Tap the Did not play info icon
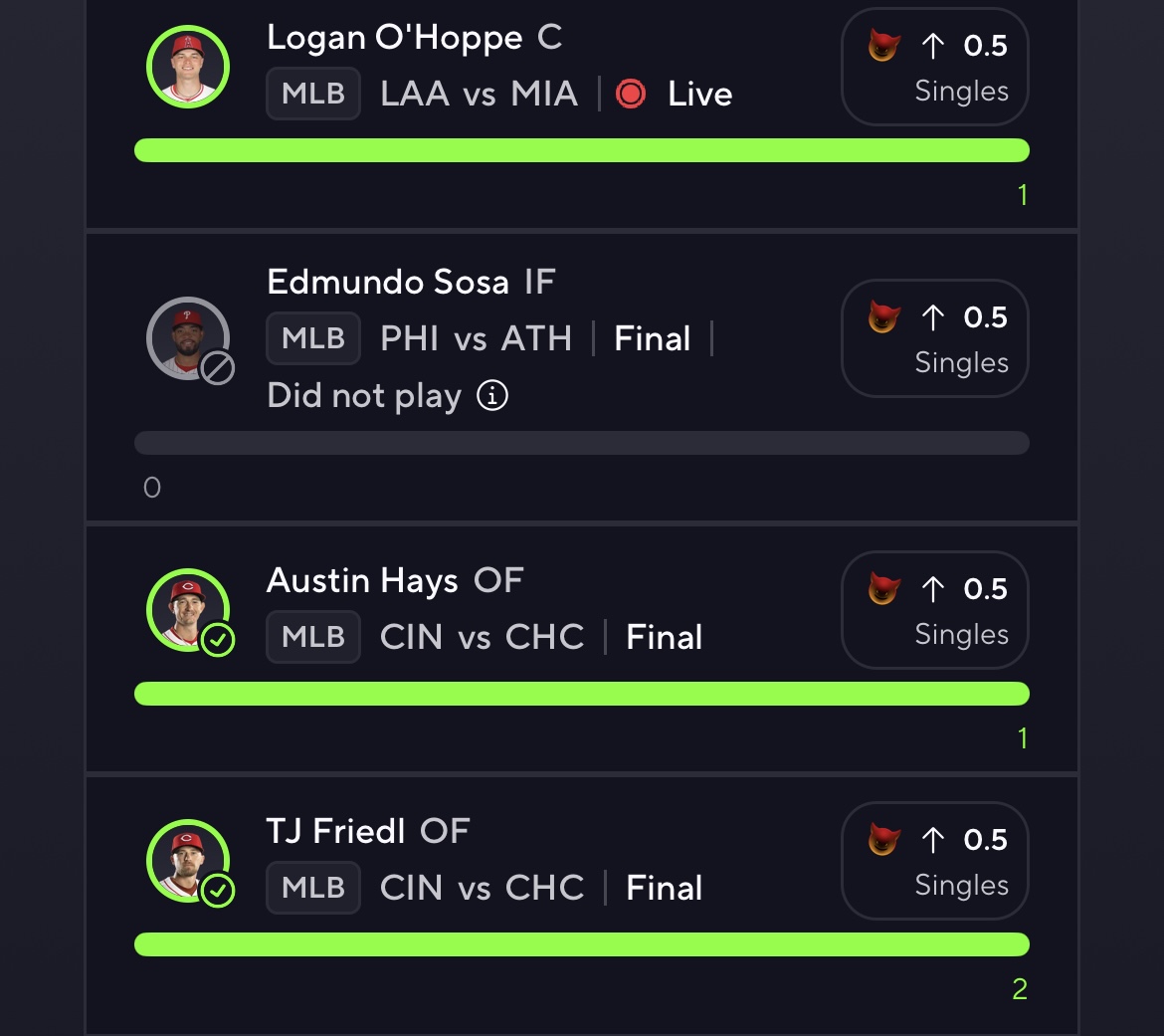This screenshot has height=1036, width=1164. 492,396
